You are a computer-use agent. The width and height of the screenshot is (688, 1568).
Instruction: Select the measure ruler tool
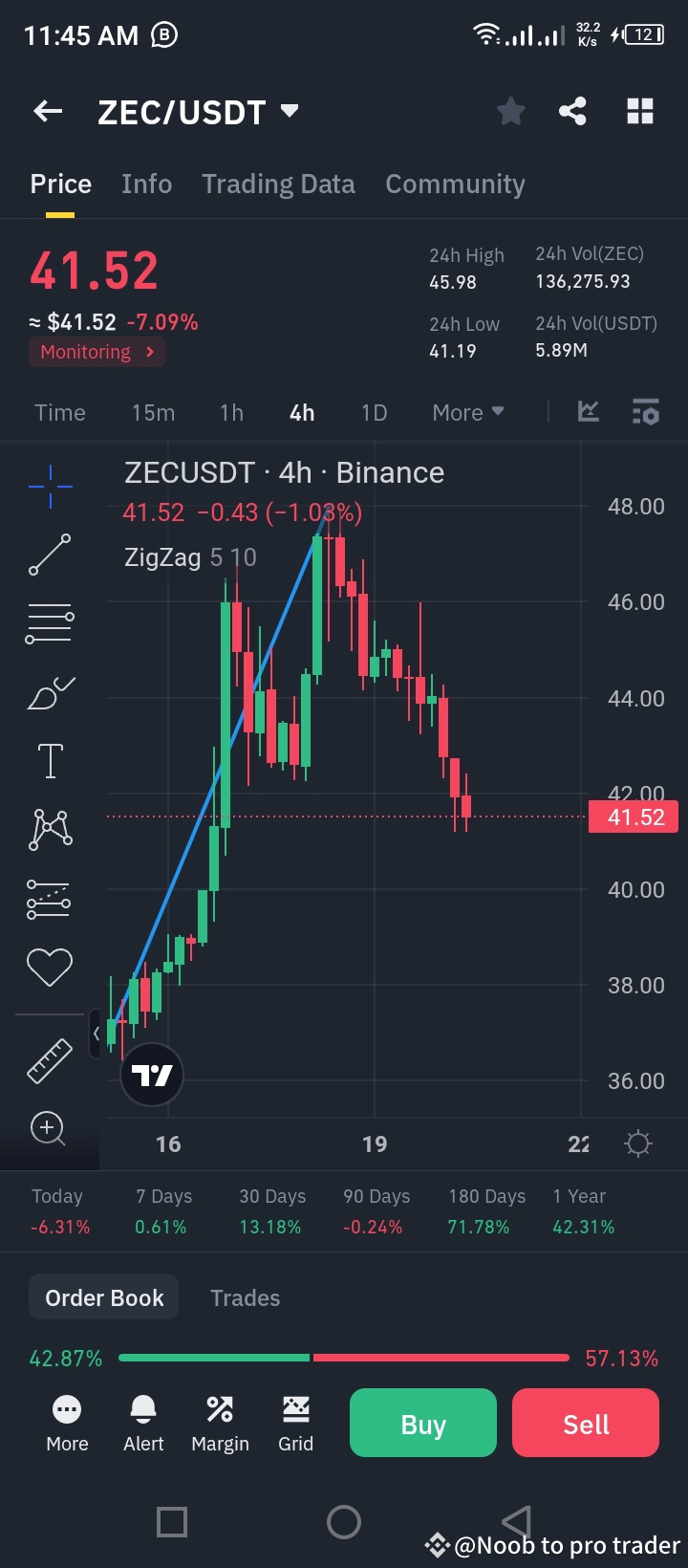50,1059
